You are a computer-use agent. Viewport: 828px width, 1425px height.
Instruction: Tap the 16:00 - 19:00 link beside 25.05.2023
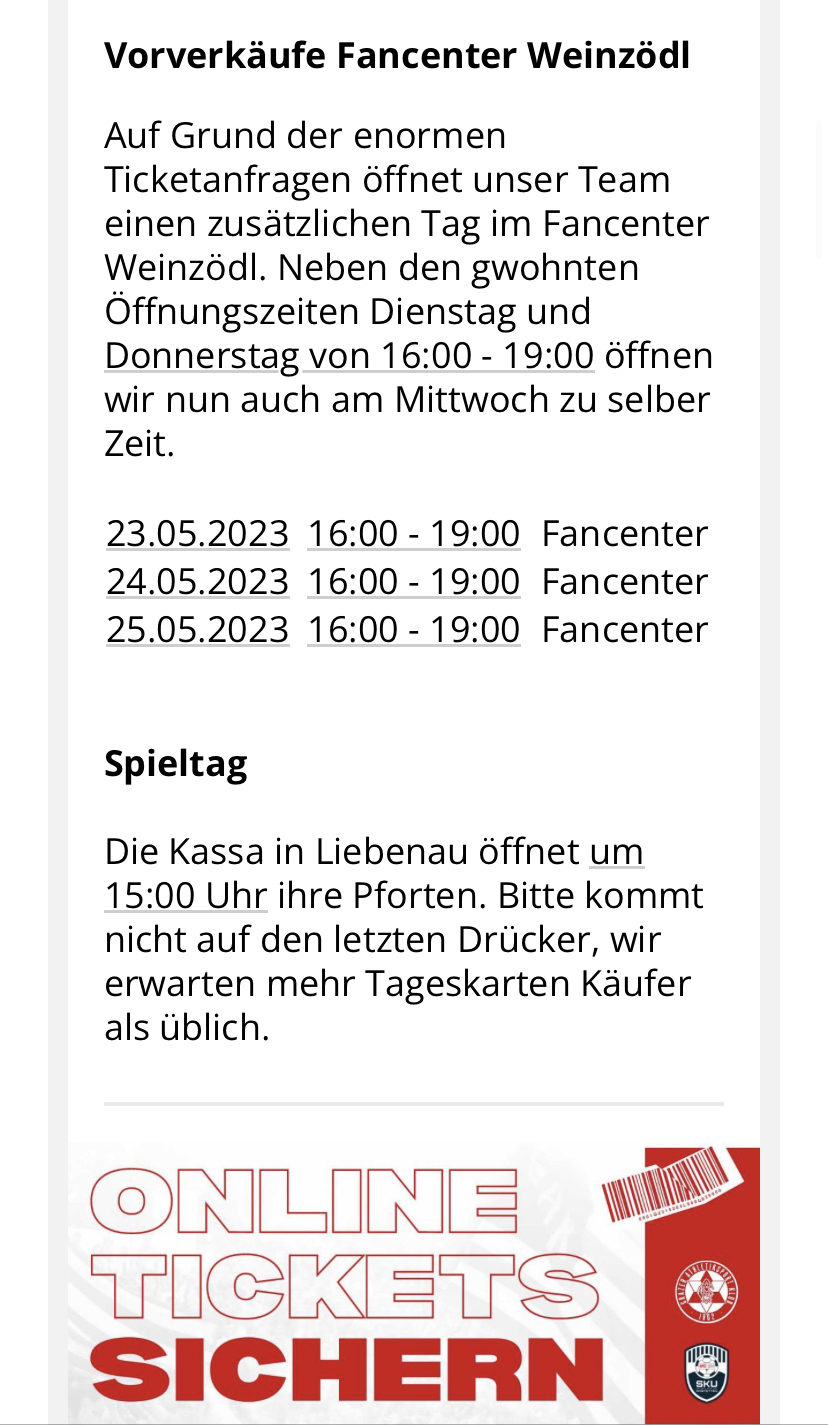[x=414, y=630]
